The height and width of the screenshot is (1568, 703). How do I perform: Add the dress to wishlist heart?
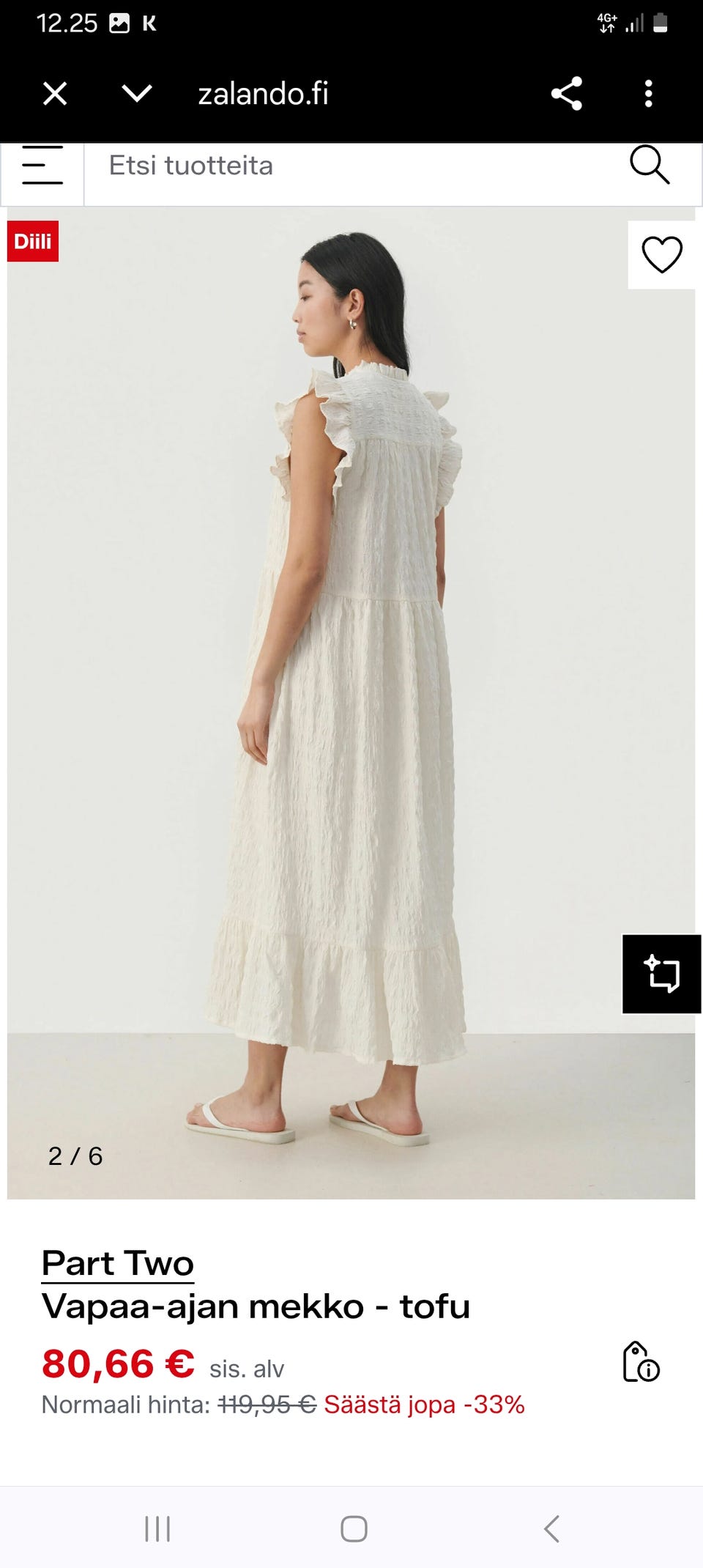pos(661,255)
